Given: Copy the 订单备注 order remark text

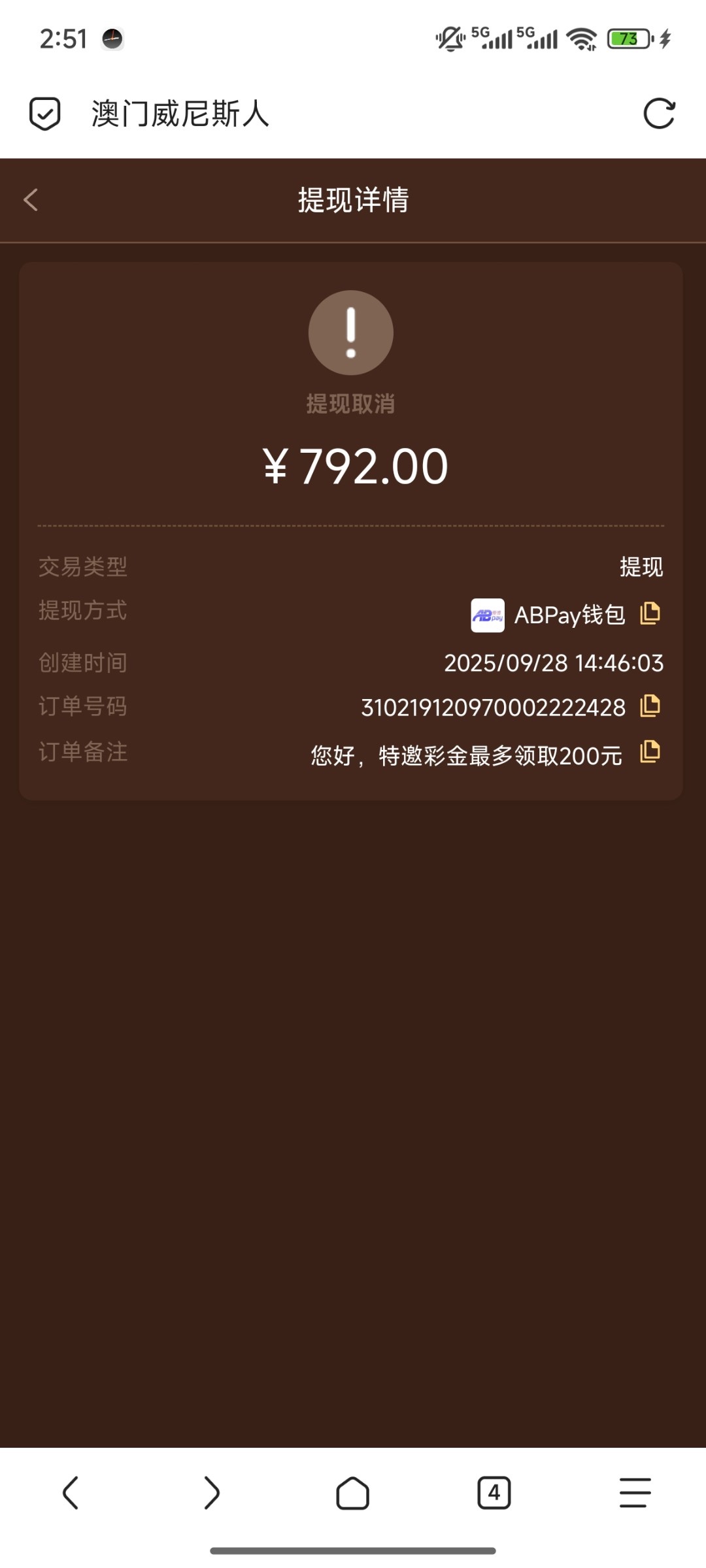Looking at the screenshot, I should pos(650,752).
